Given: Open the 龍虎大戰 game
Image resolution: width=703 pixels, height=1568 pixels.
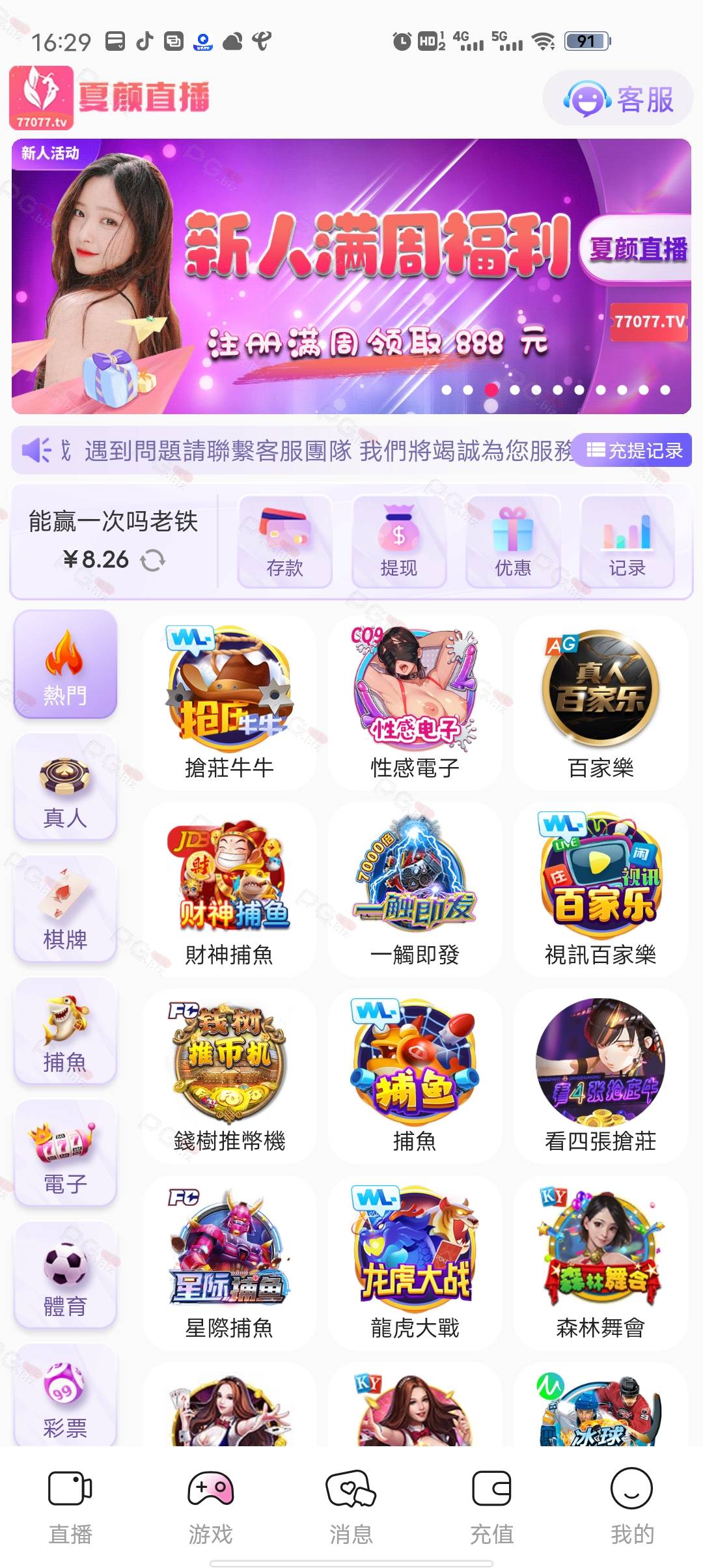Looking at the screenshot, I should point(415,1263).
